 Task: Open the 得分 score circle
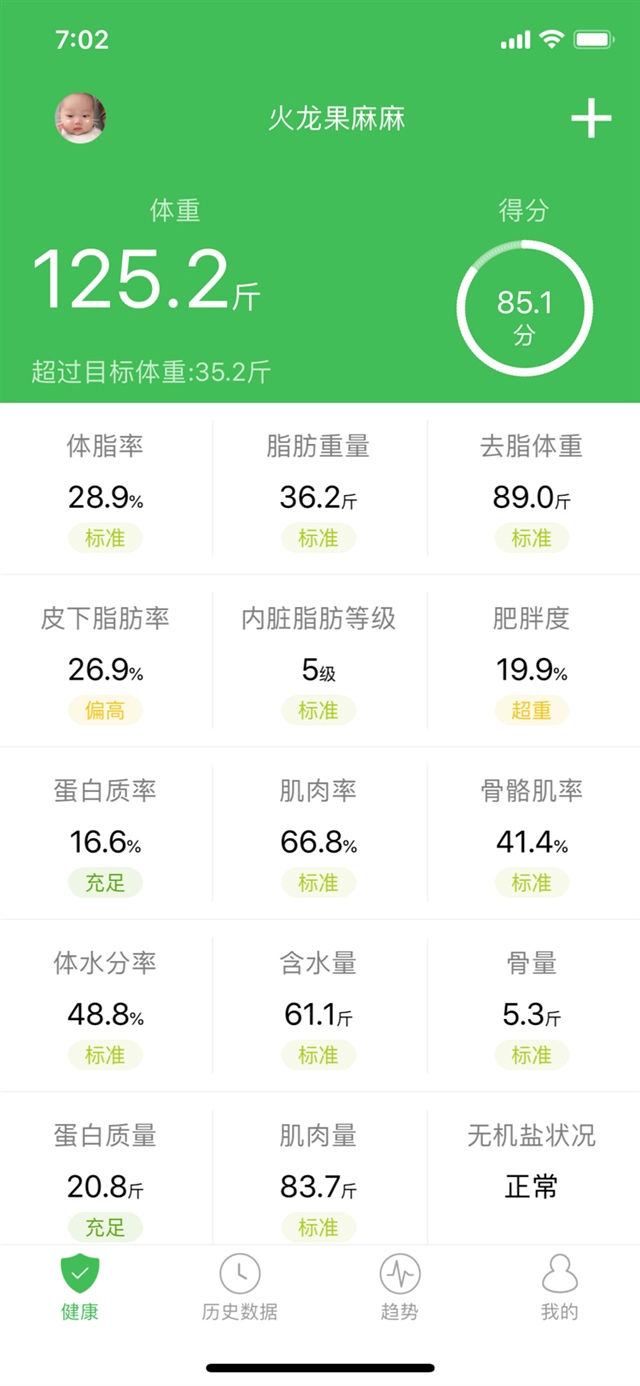(x=524, y=308)
